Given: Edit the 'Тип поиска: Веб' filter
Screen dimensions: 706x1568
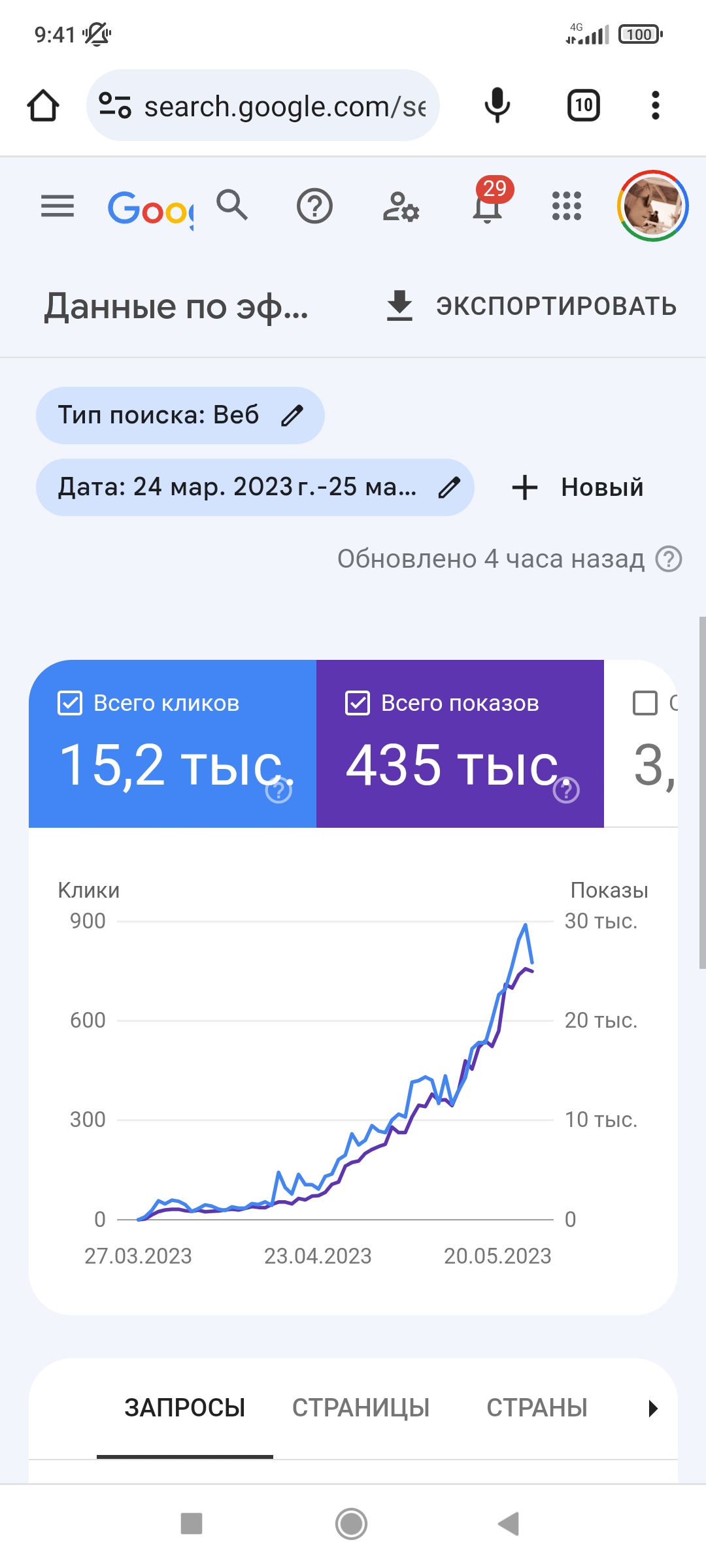Looking at the screenshot, I should click(180, 416).
